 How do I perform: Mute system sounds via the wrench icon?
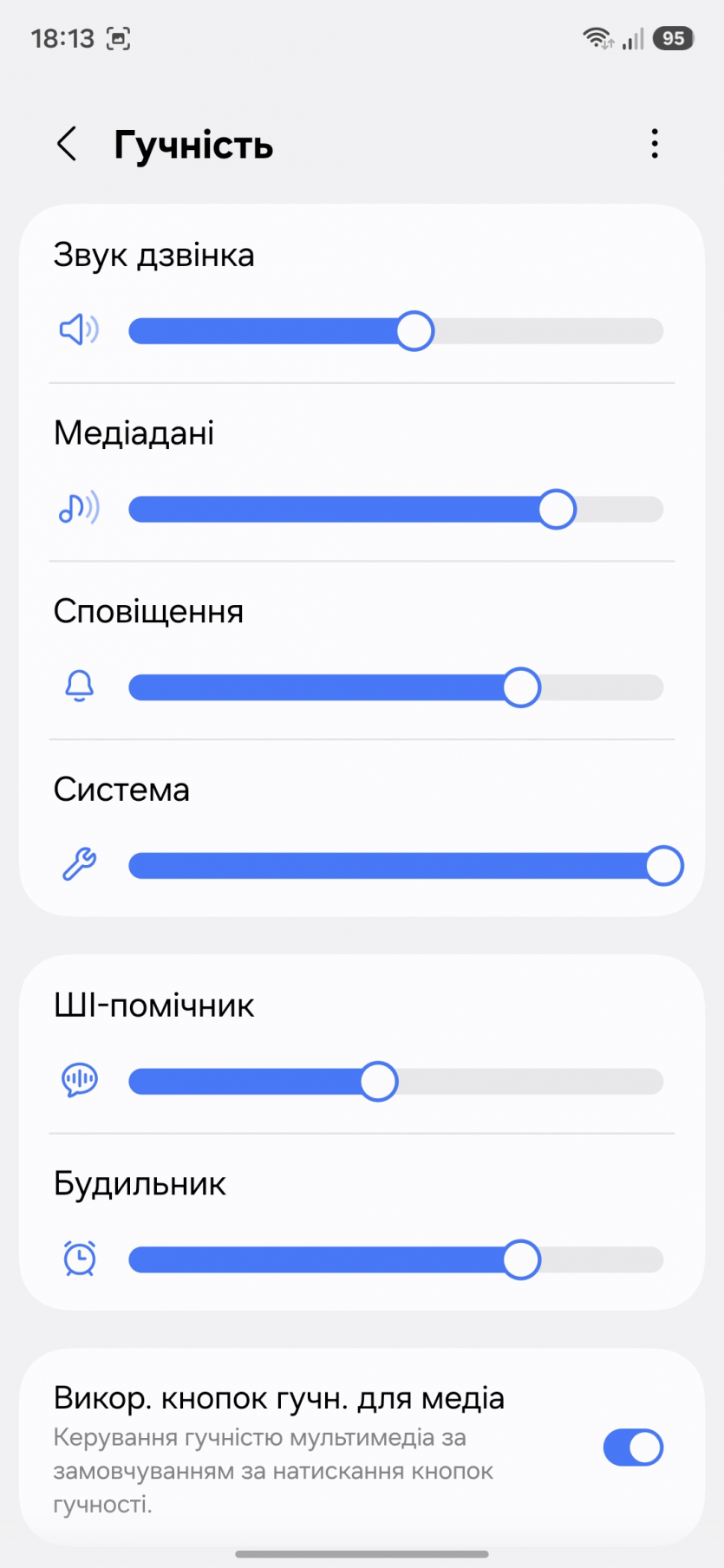pos(79,864)
